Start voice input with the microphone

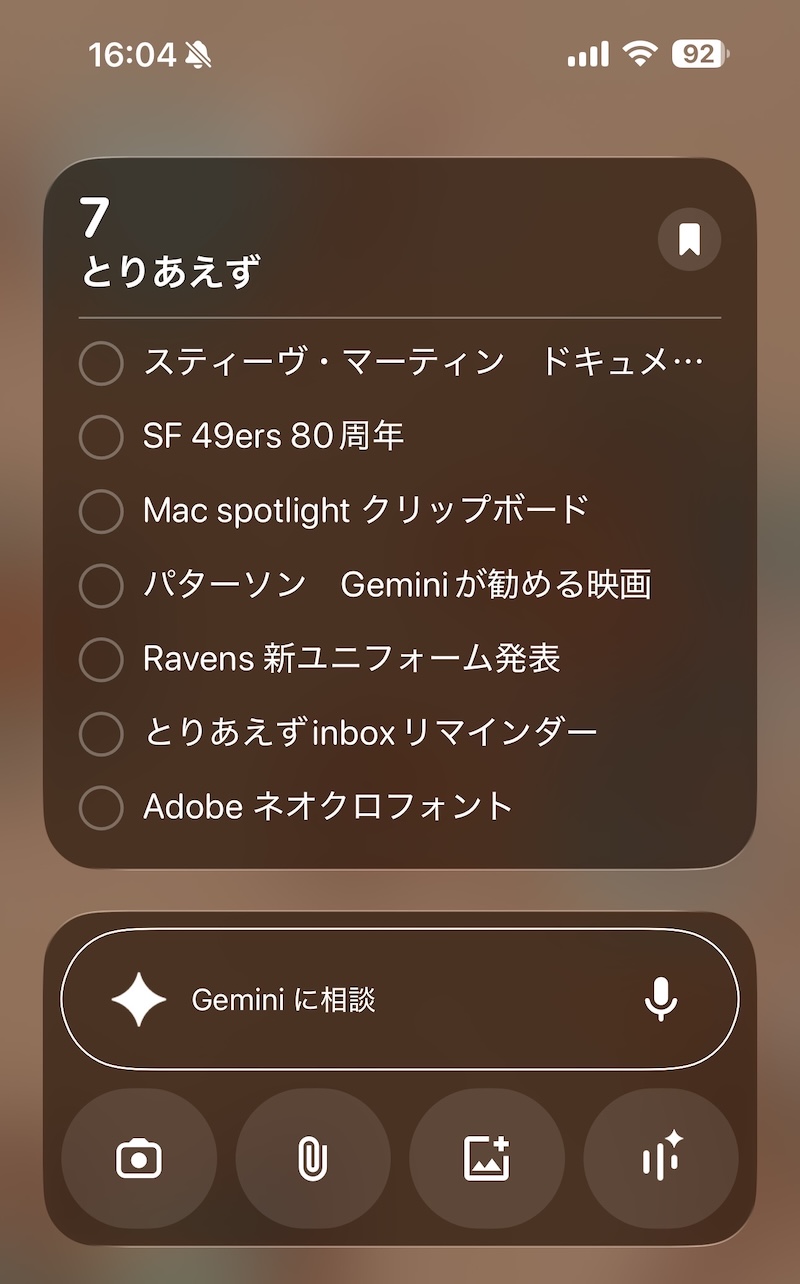[x=661, y=999]
